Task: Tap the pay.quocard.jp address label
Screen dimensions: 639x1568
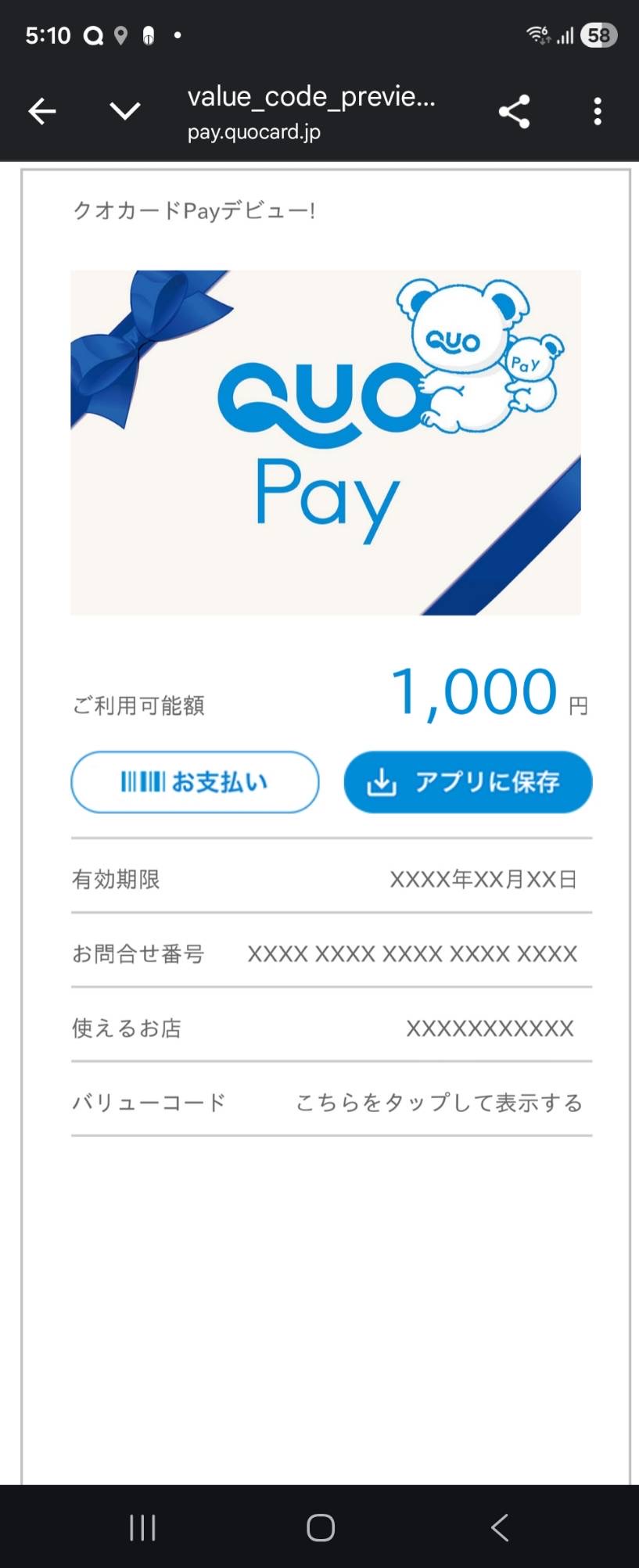Action: tap(254, 132)
